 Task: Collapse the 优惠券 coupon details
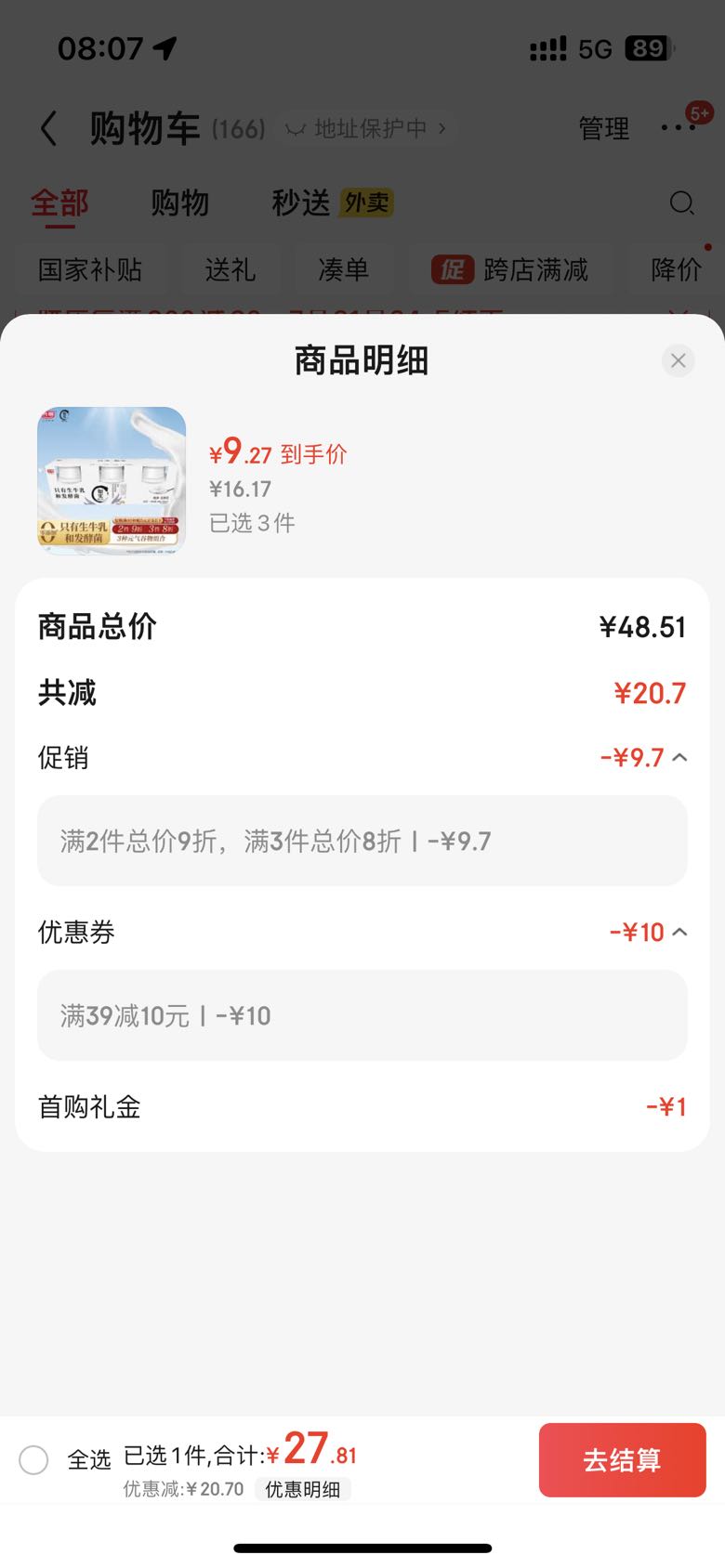pyautogui.click(x=679, y=932)
